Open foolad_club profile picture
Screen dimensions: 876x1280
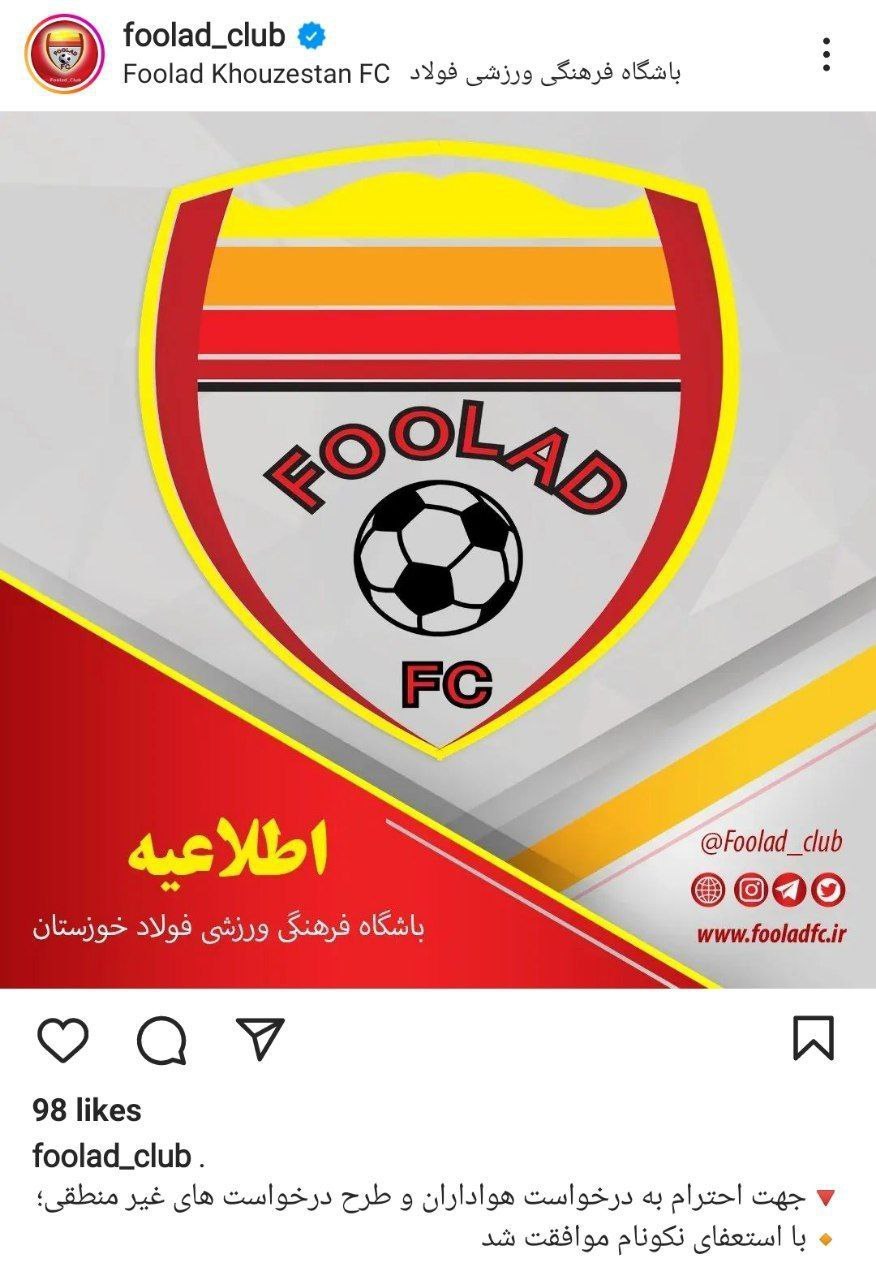coord(65,56)
